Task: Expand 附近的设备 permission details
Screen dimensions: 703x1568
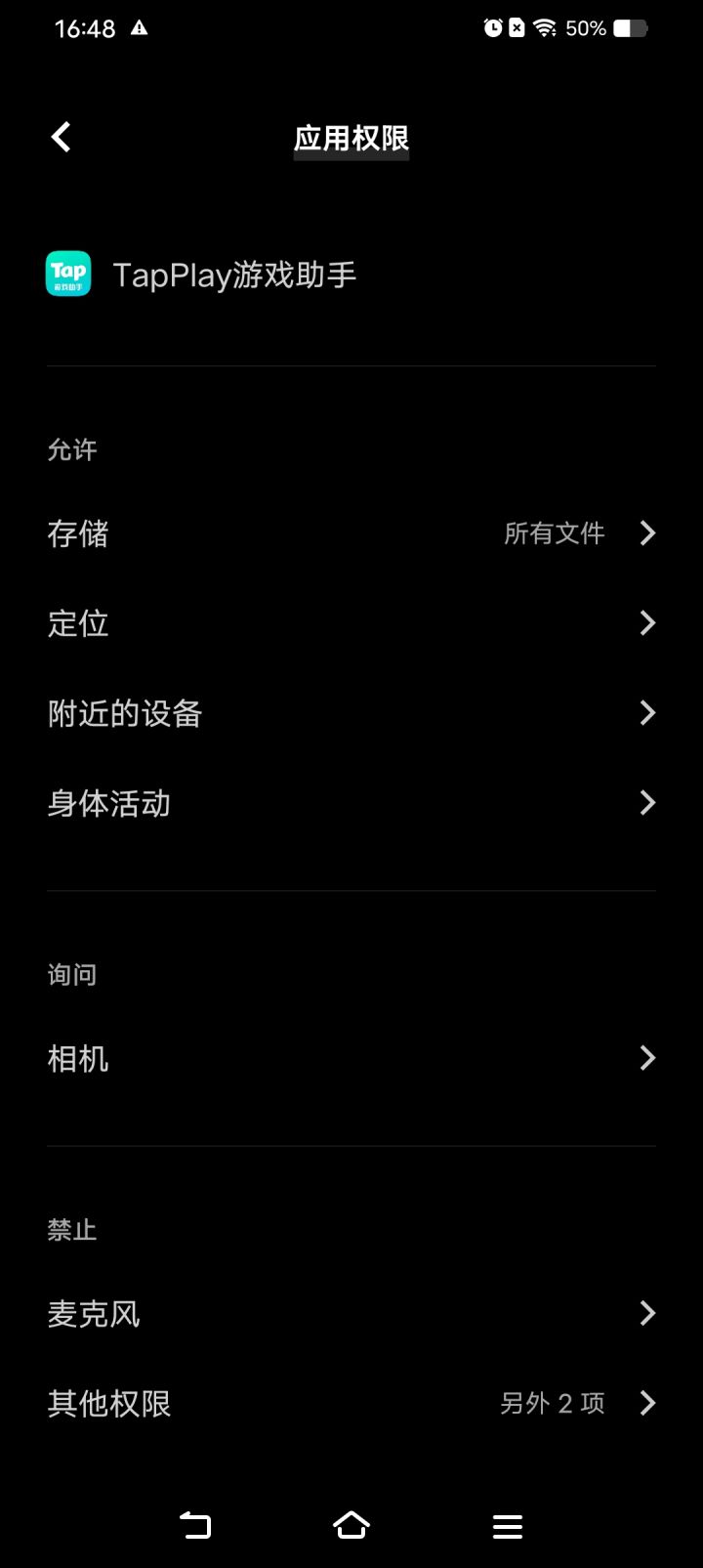Action: point(351,713)
